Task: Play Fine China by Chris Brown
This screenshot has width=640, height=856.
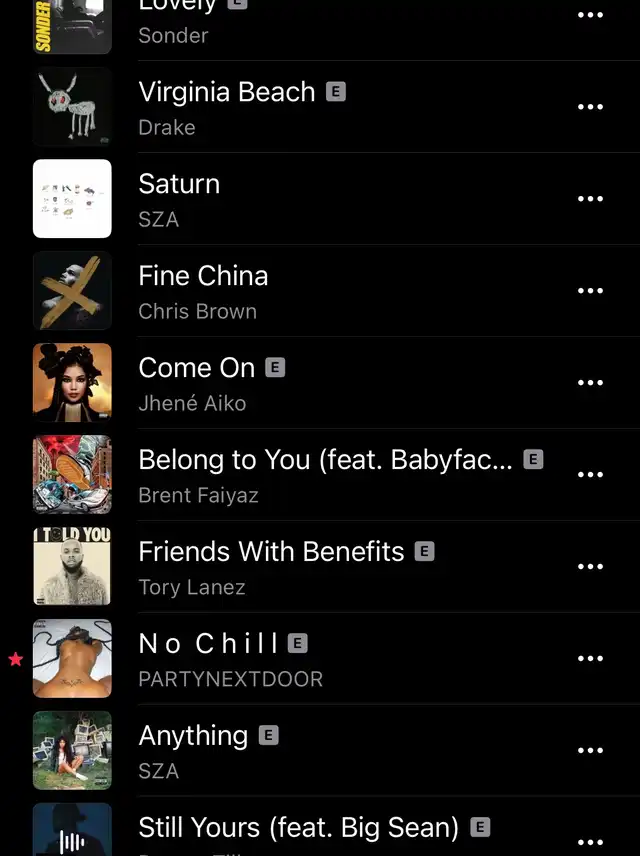Action: click(x=203, y=291)
